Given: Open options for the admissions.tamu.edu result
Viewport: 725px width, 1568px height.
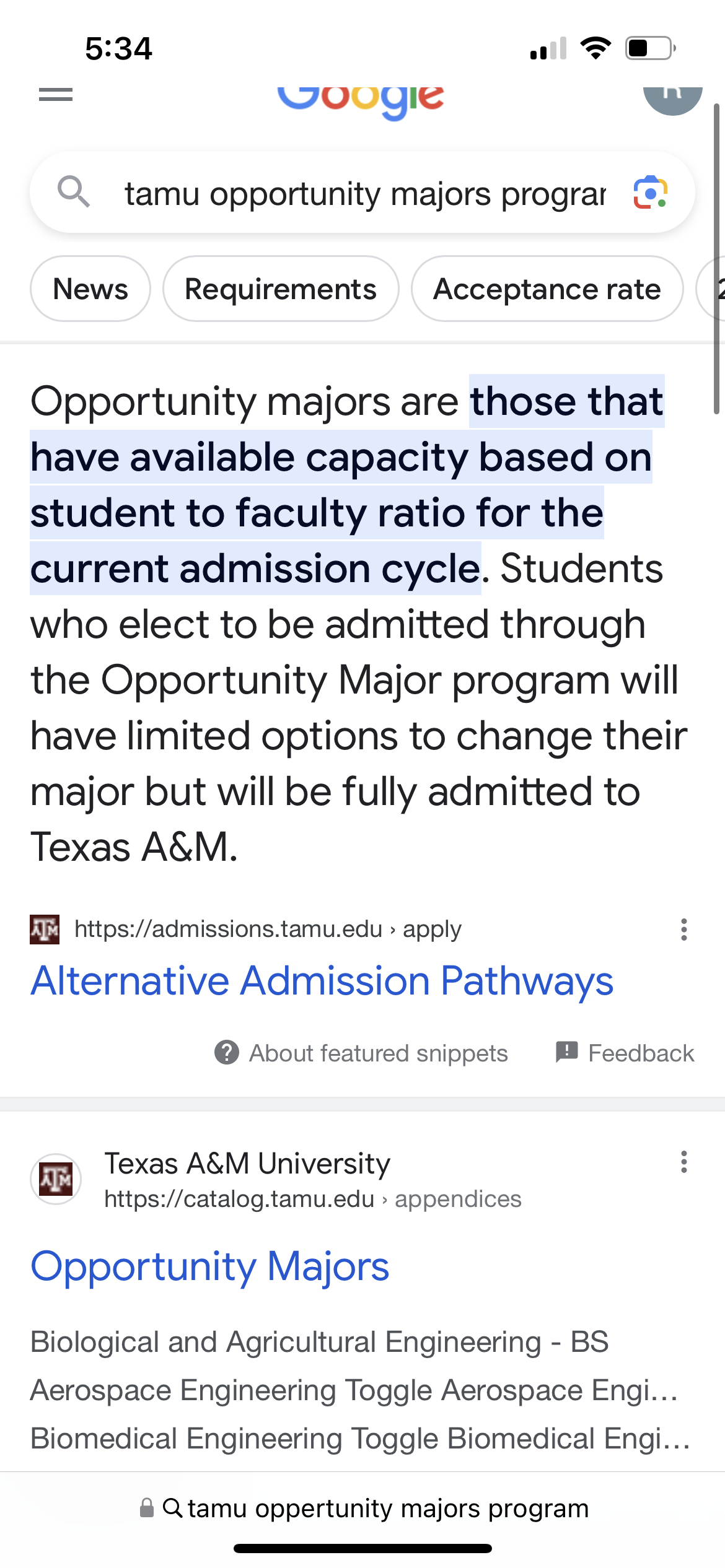Looking at the screenshot, I should (684, 930).
